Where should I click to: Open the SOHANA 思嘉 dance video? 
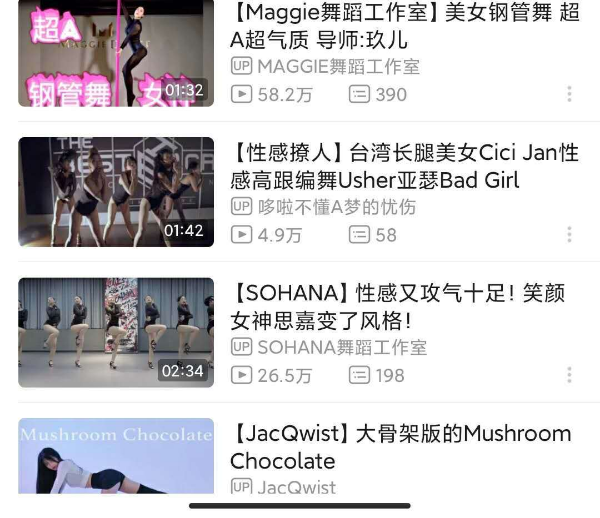click(116, 332)
